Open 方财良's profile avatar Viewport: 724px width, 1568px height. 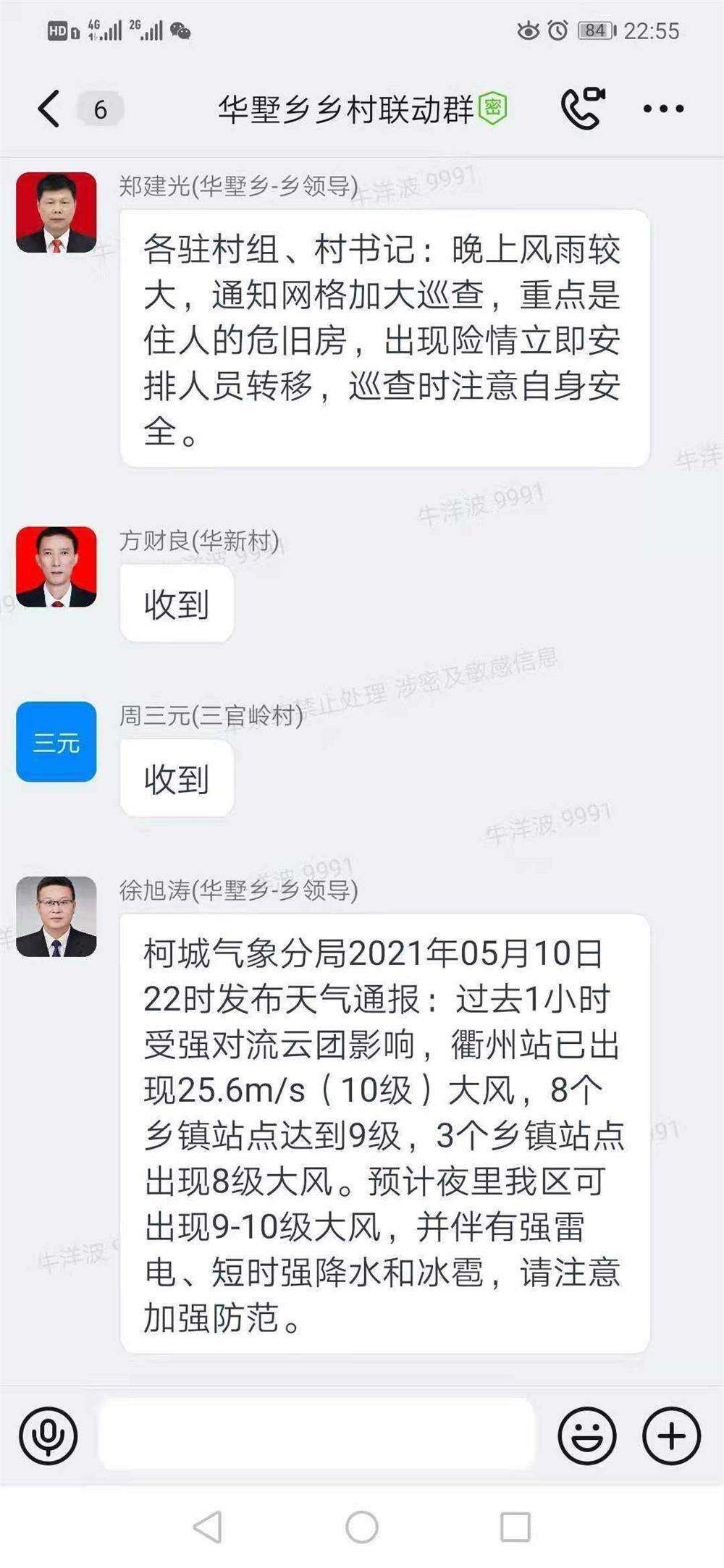tap(56, 567)
